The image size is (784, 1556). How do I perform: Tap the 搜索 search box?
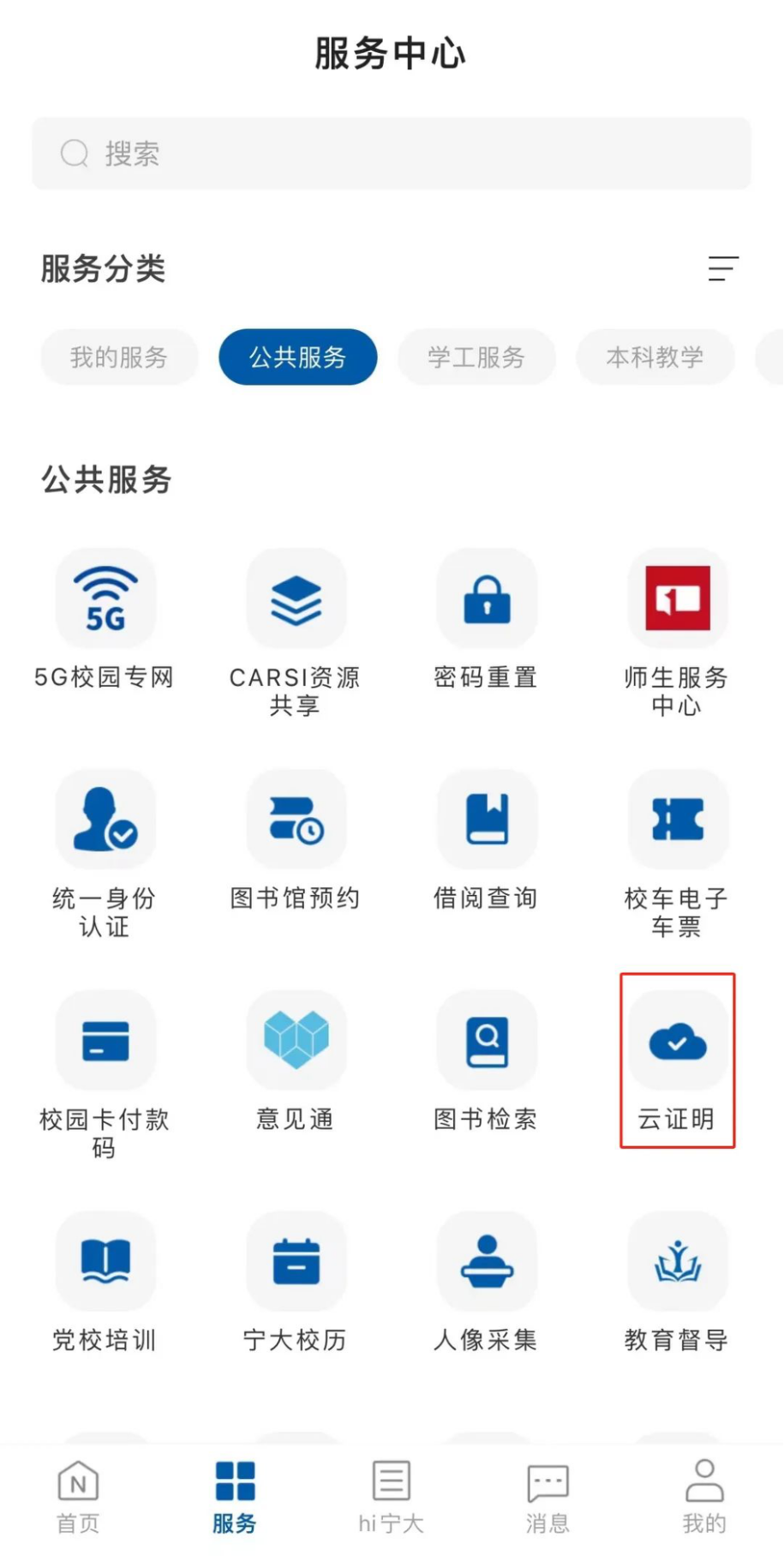click(392, 153)
